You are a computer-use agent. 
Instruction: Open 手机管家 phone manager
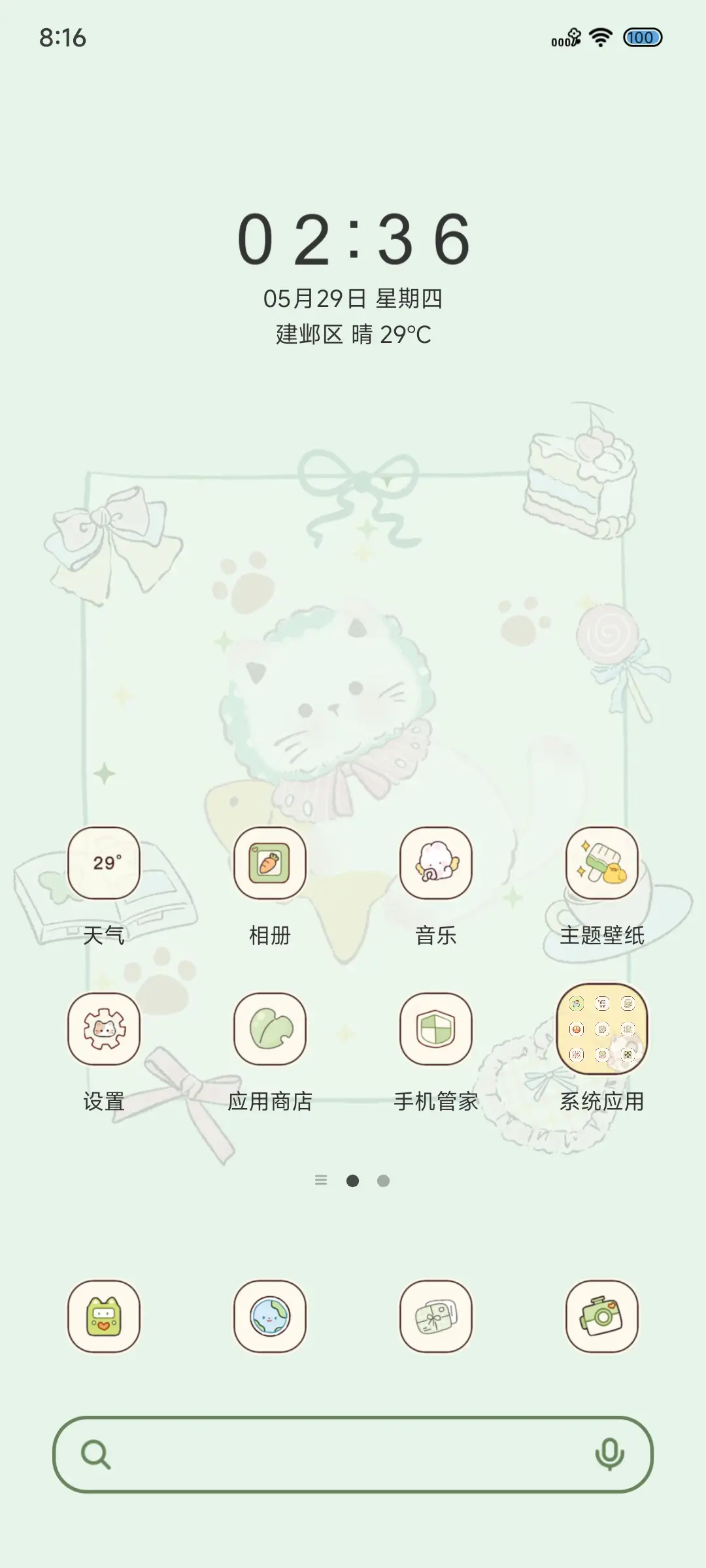pos(436,1029)
